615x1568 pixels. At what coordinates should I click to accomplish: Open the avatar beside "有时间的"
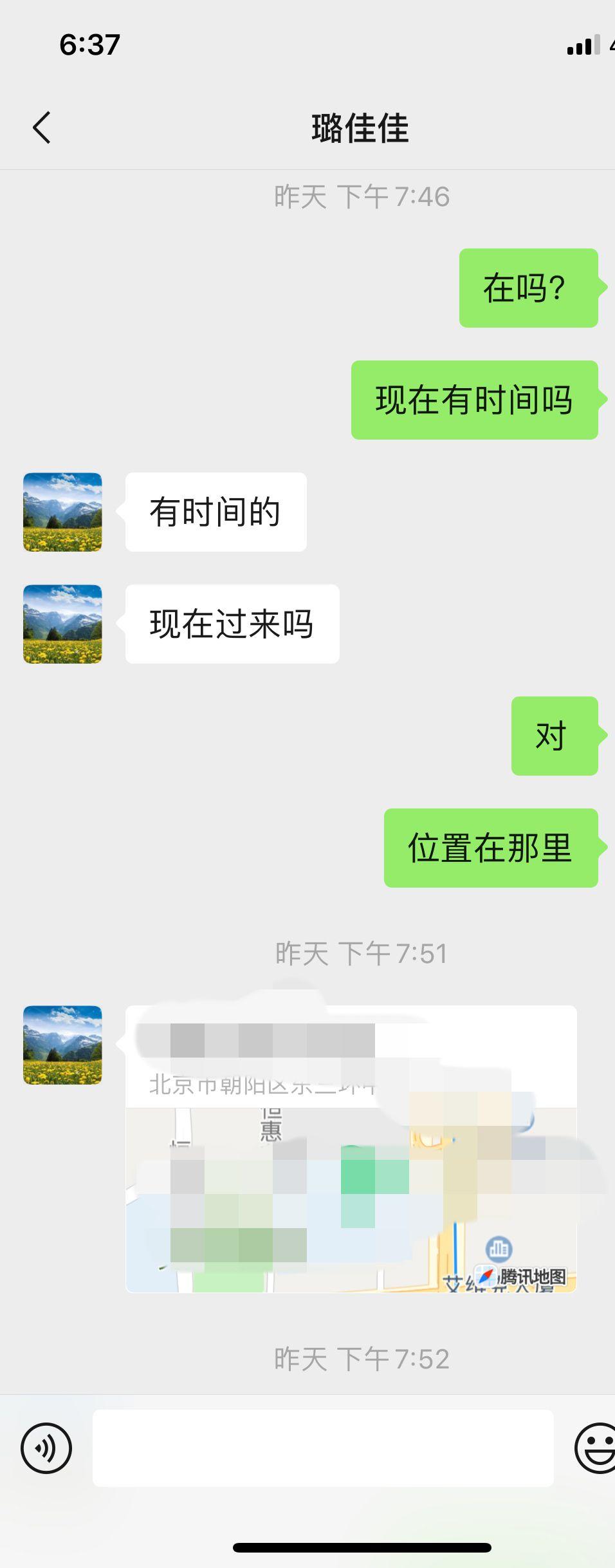(62, 512)
